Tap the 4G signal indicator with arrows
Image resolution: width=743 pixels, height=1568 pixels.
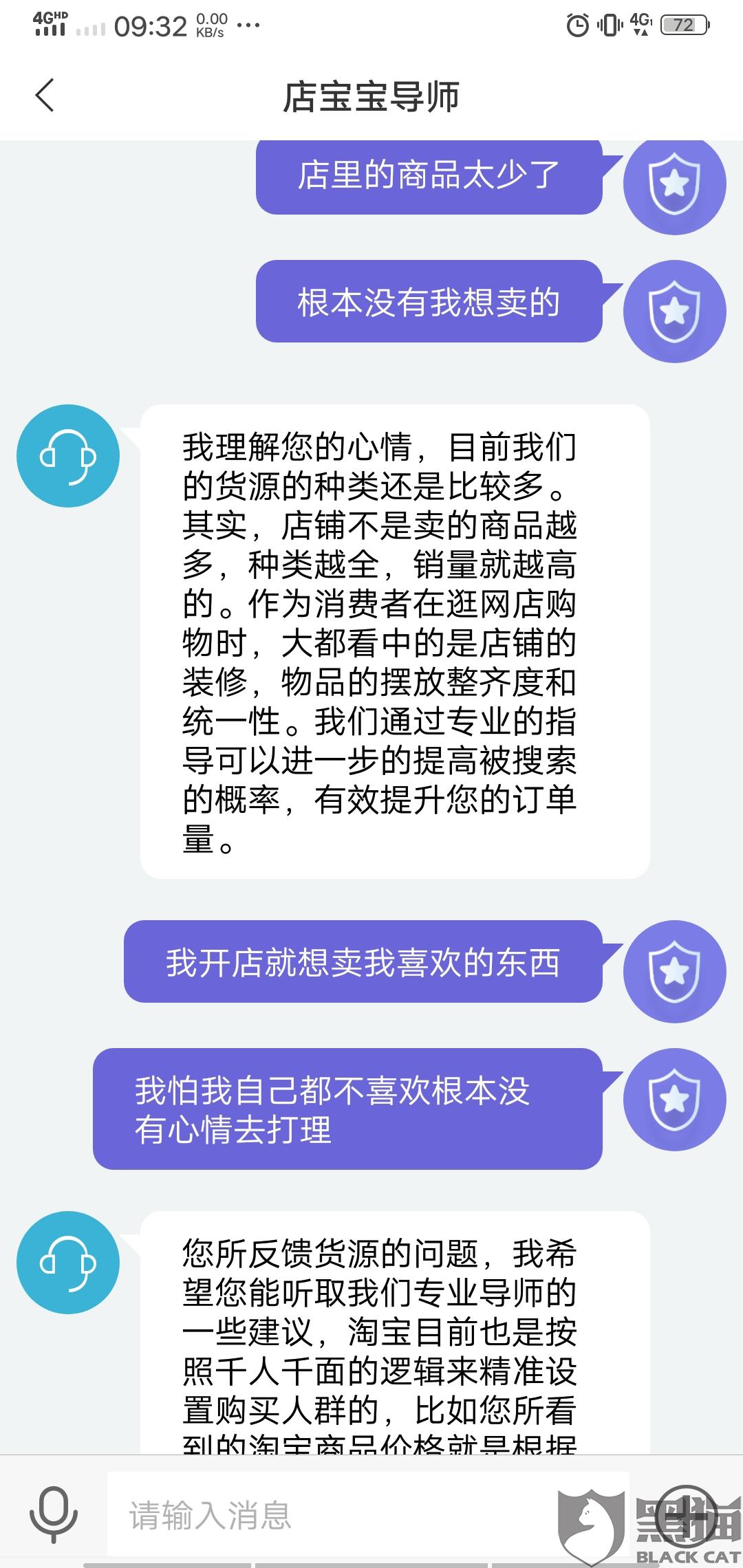tap(640, 23)
